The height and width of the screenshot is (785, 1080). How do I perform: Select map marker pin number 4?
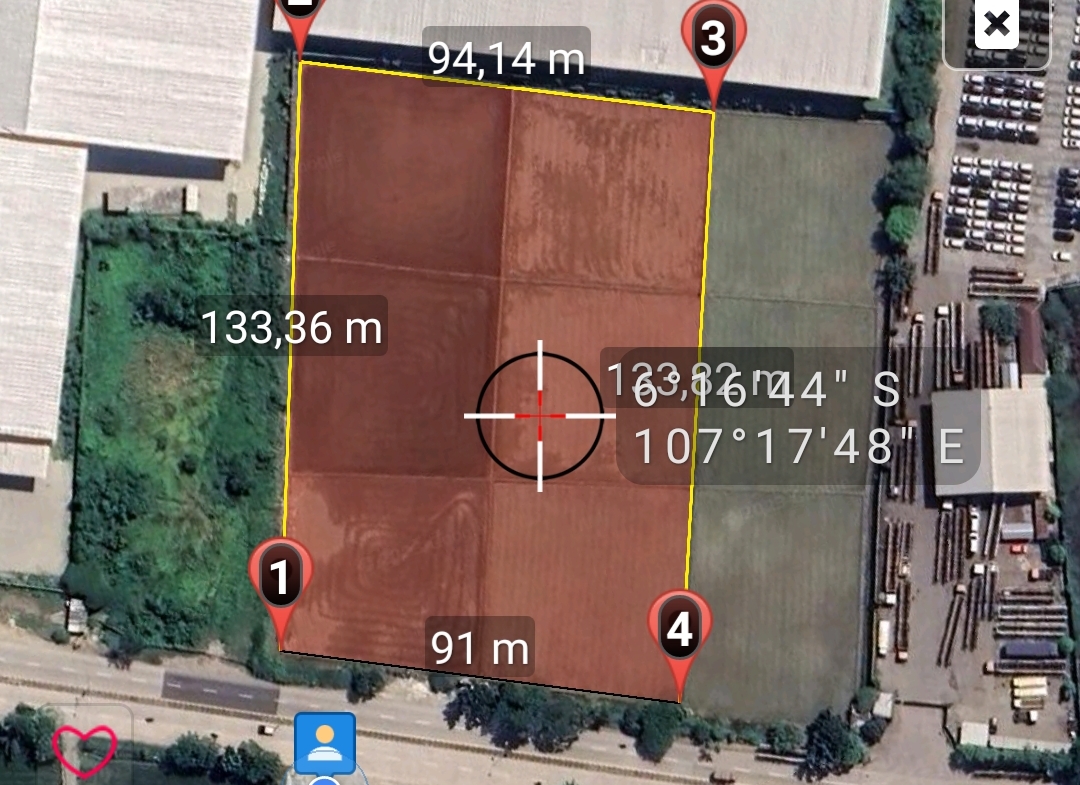[679, 630]
